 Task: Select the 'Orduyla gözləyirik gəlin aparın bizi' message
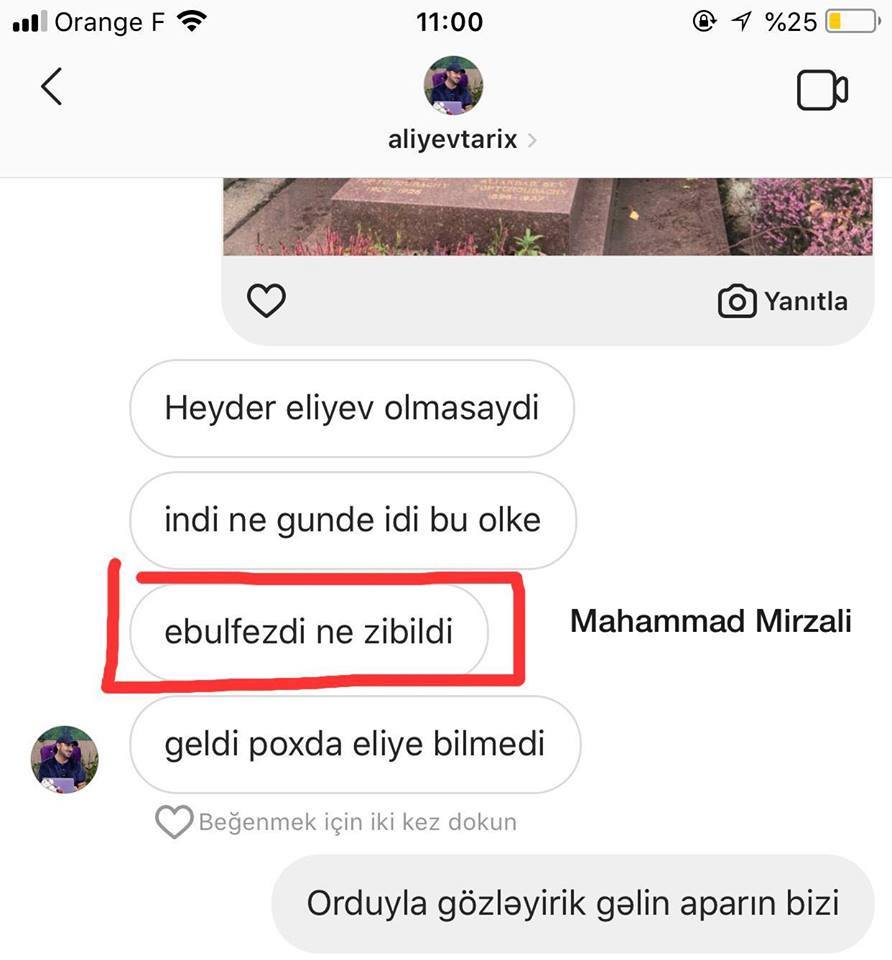click(576, 902)
